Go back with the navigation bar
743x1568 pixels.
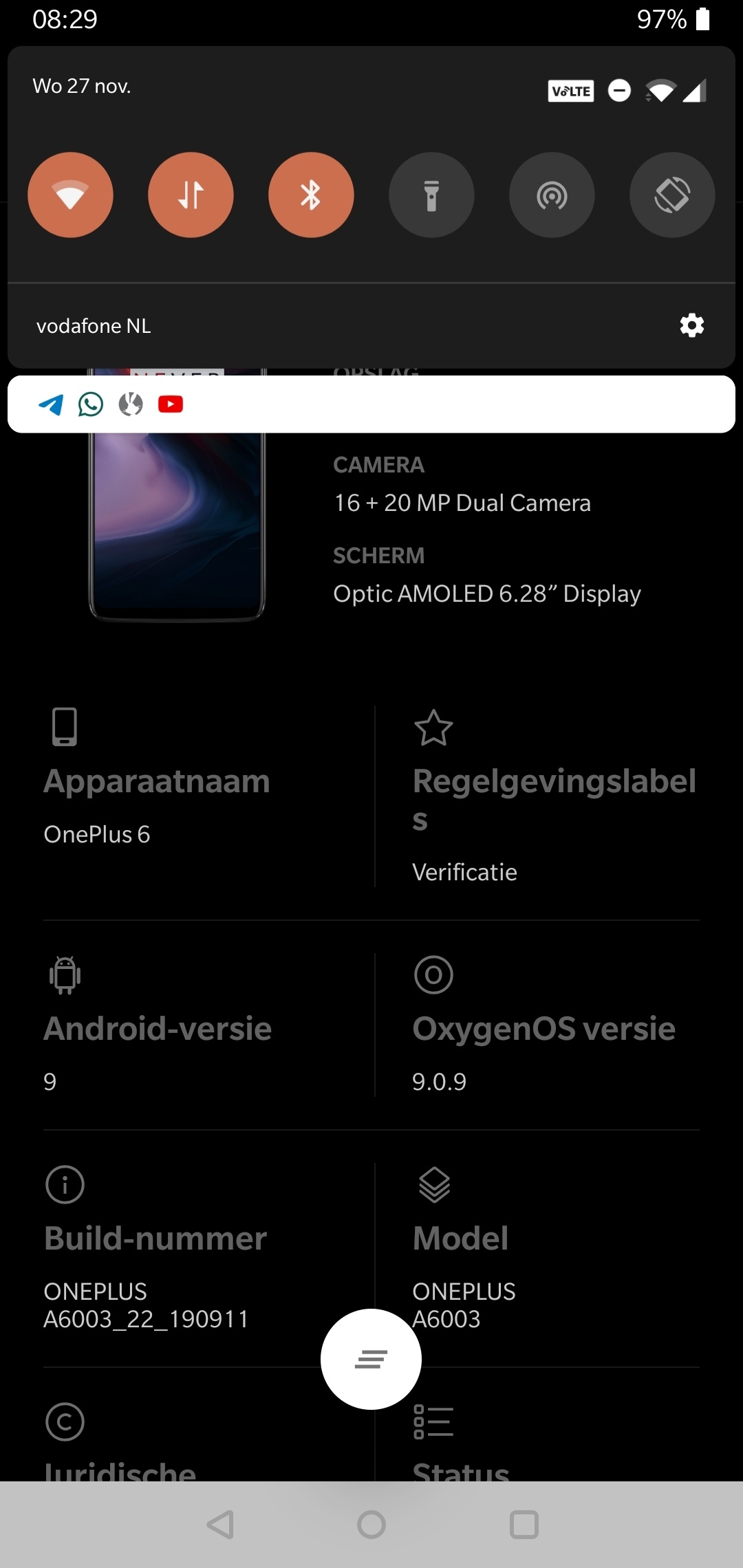[220, 1525]
